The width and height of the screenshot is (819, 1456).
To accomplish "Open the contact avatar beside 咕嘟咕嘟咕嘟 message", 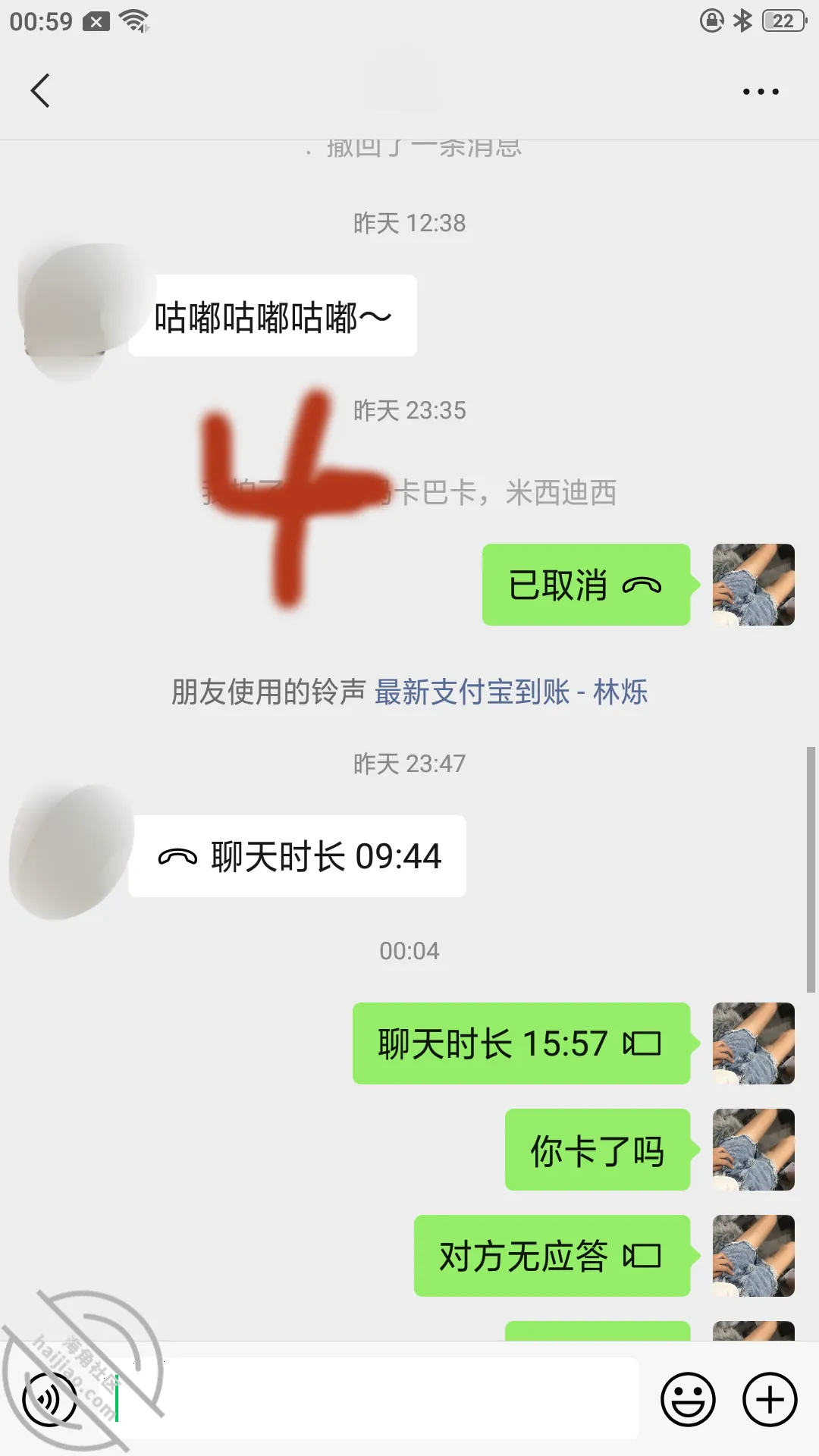I will [76, 311].
